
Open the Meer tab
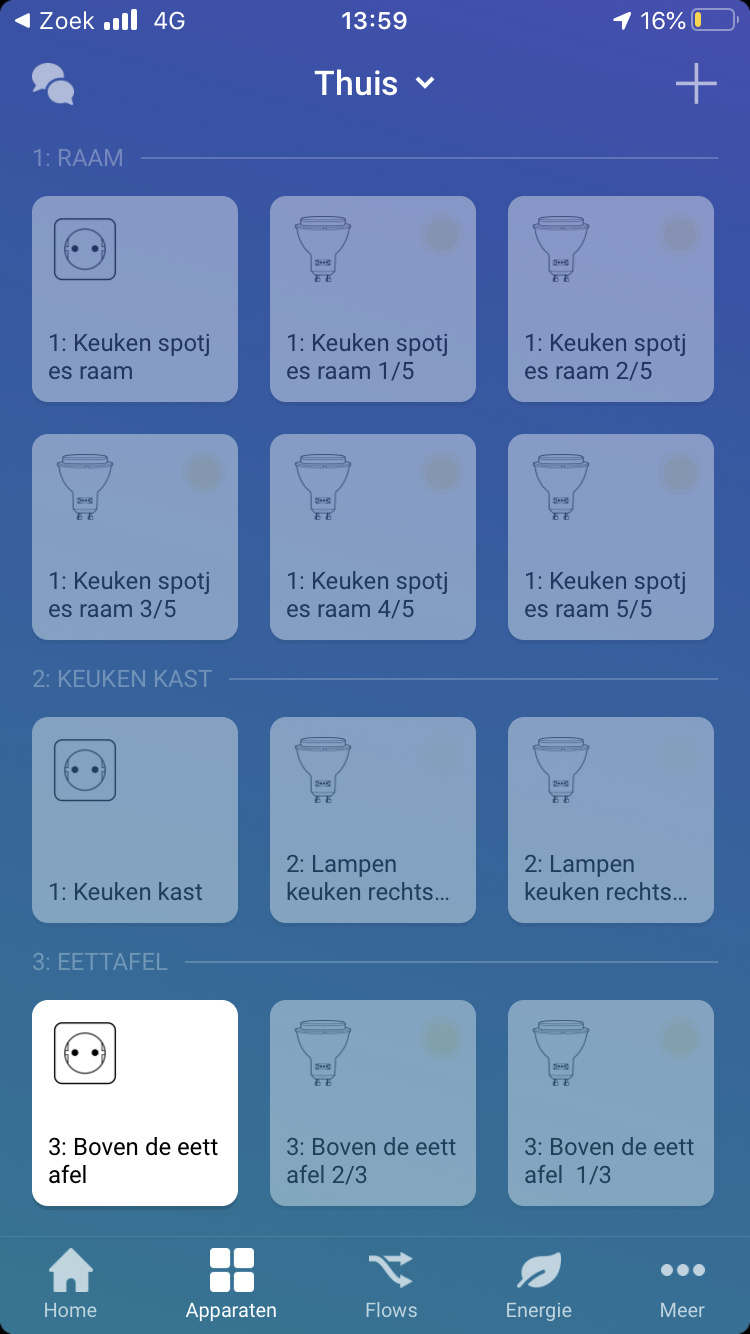tap(682, 1284)
